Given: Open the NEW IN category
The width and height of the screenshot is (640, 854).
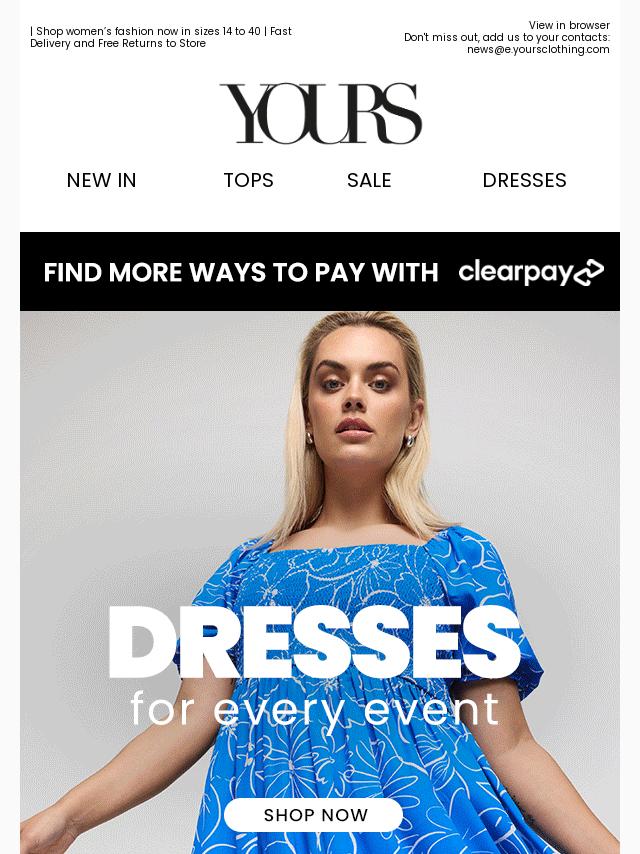Looking at the screenshot, I should [101, 180].
